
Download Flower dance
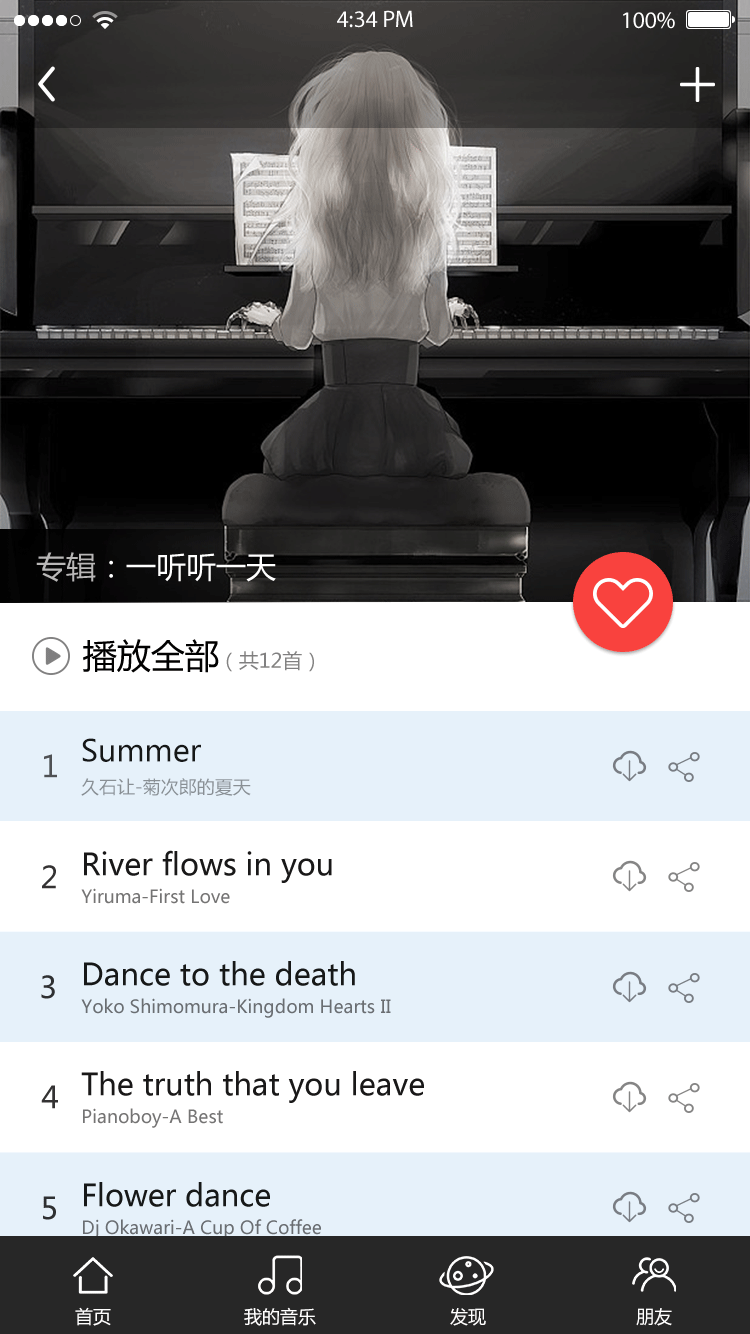[x=629, y=1207]
